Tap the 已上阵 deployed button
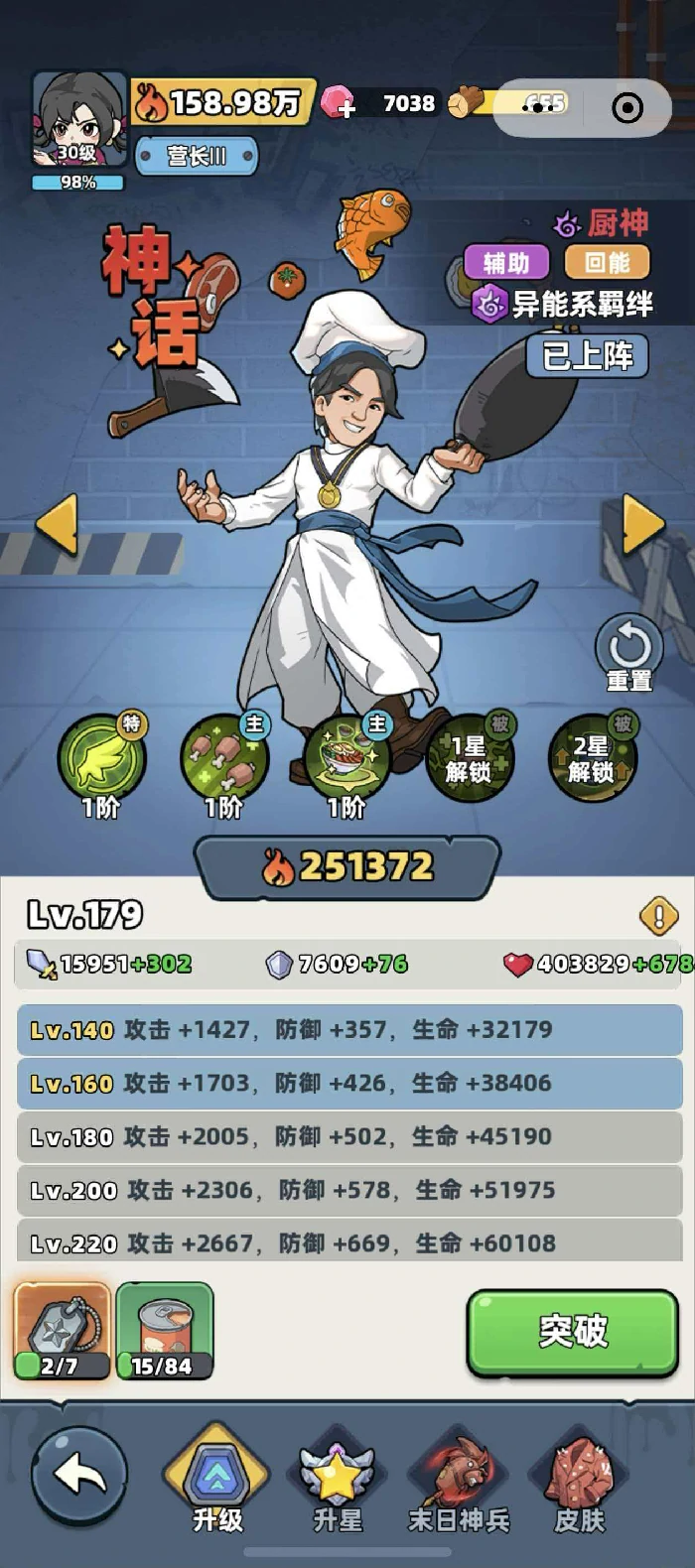Screen dimensions: 695x1568 [587, 355]
